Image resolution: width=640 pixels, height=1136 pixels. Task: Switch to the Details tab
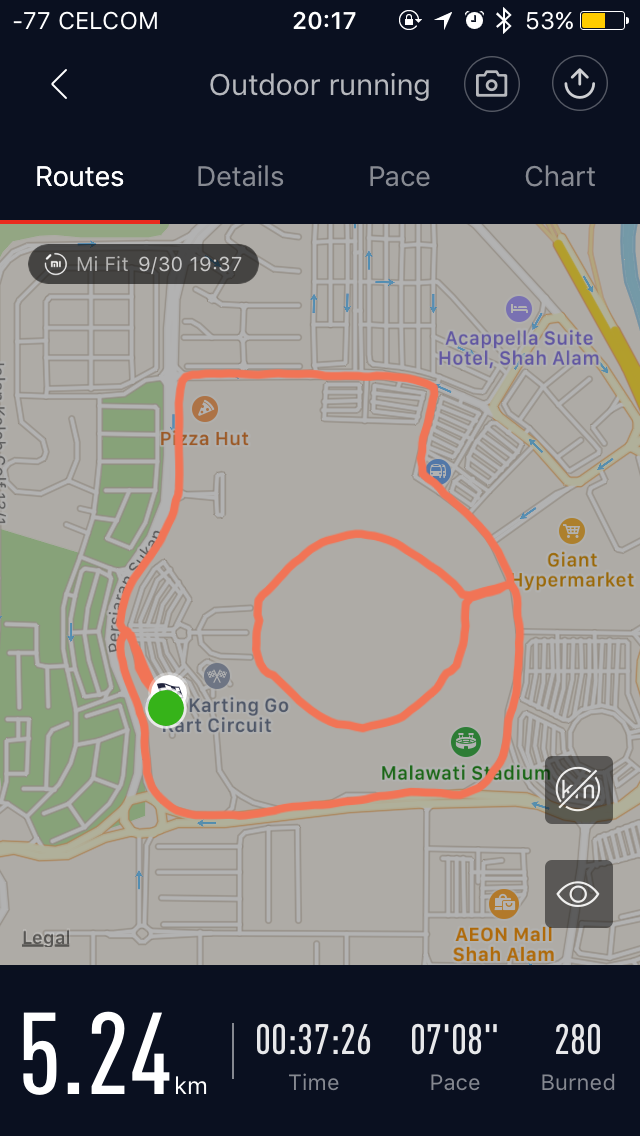click(240, 177)
